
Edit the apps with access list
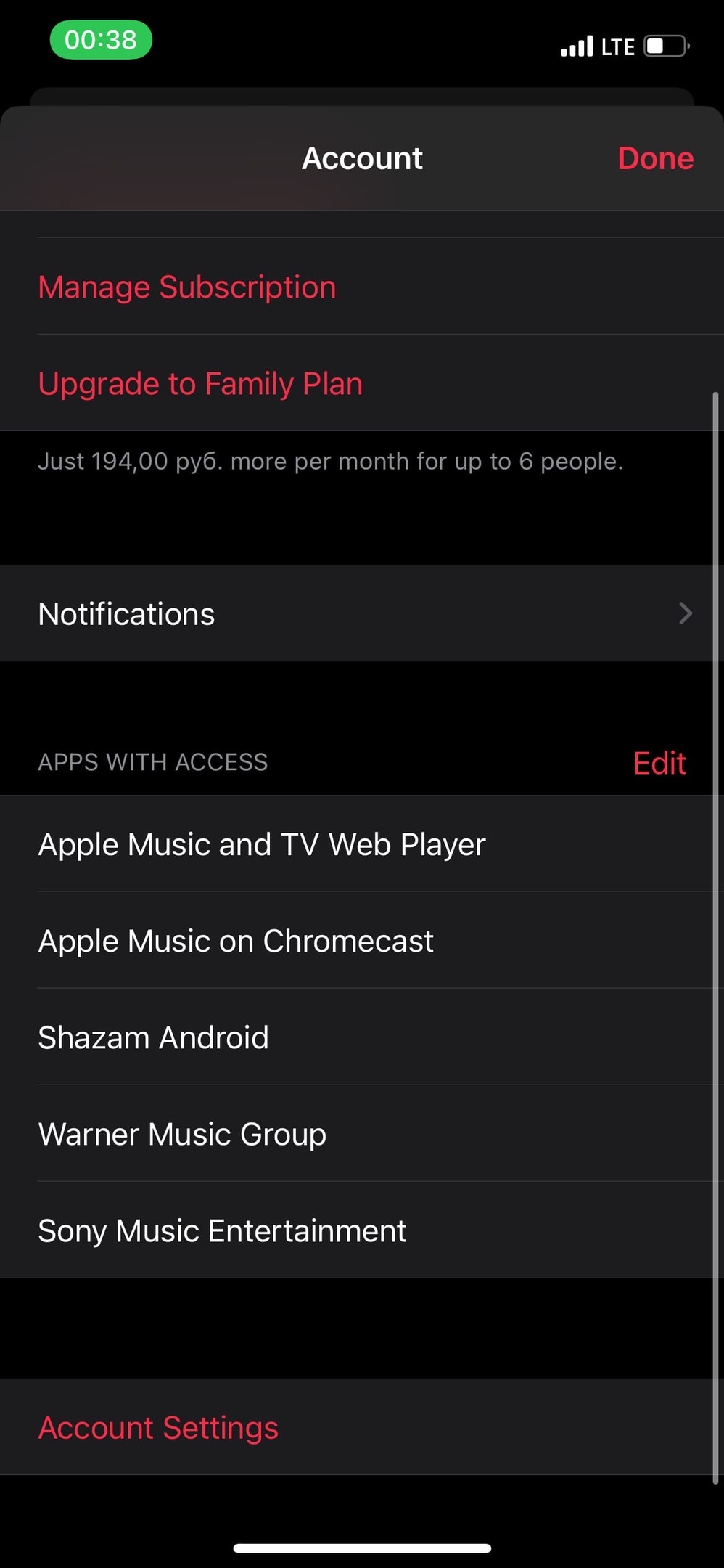click(659, 763)
